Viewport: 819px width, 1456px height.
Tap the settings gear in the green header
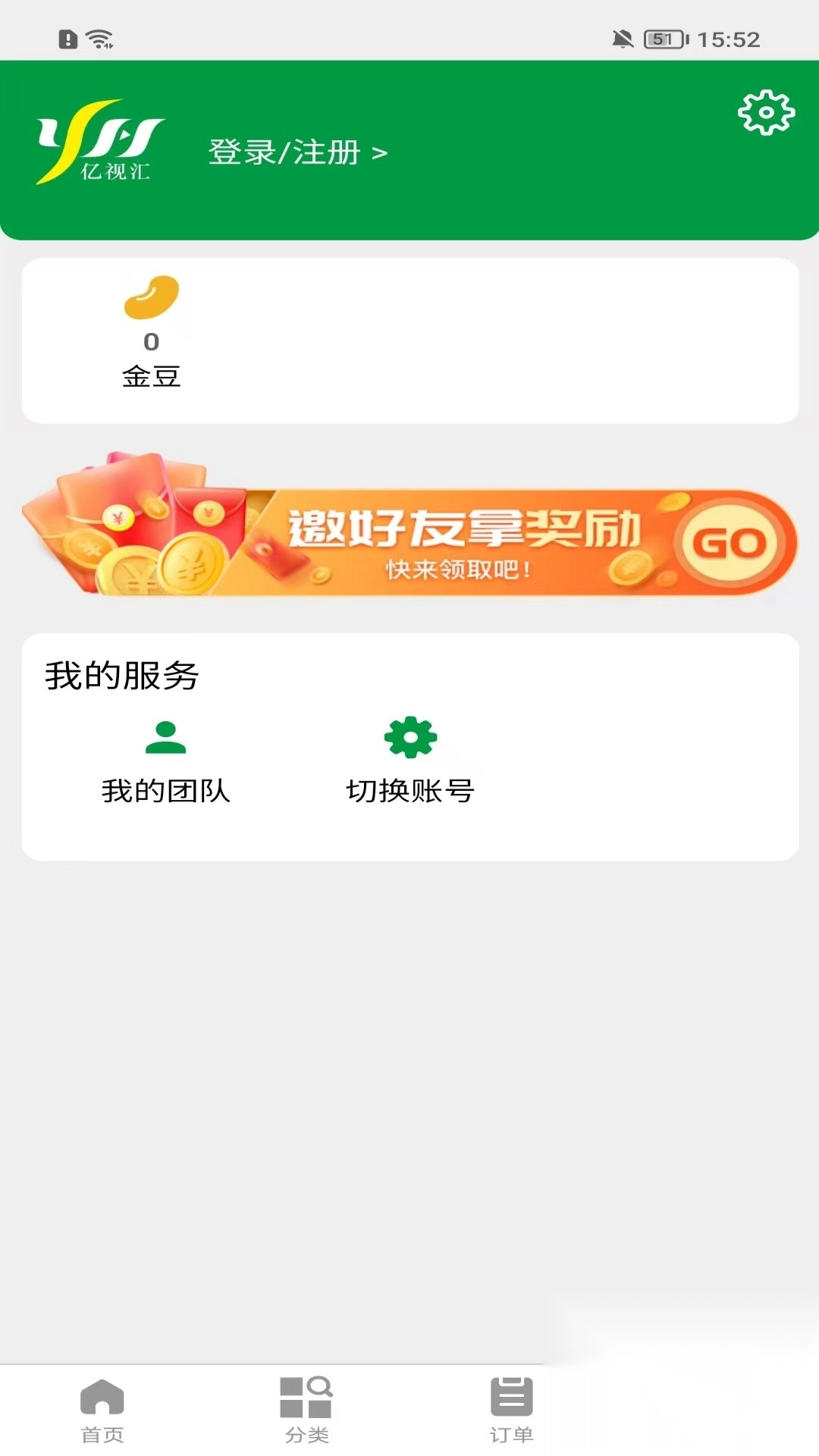coord(765,111)
